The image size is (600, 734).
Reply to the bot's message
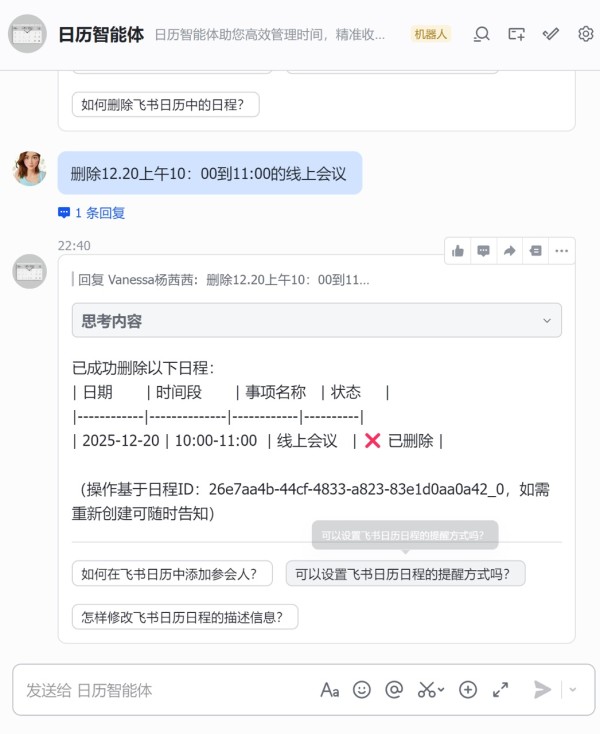(x=484, y=250)
